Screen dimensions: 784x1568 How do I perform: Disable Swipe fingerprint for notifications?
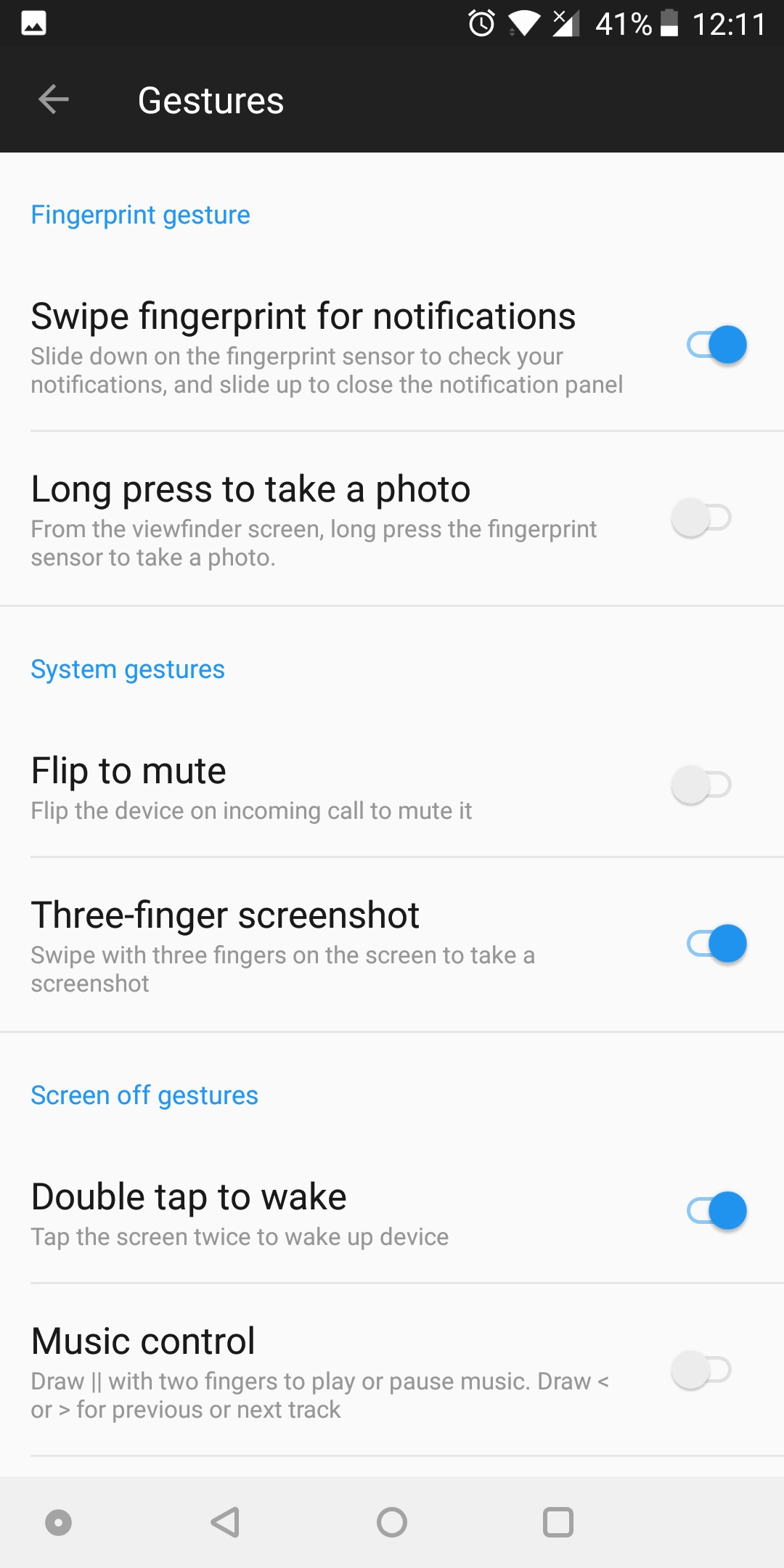(716, 345)
